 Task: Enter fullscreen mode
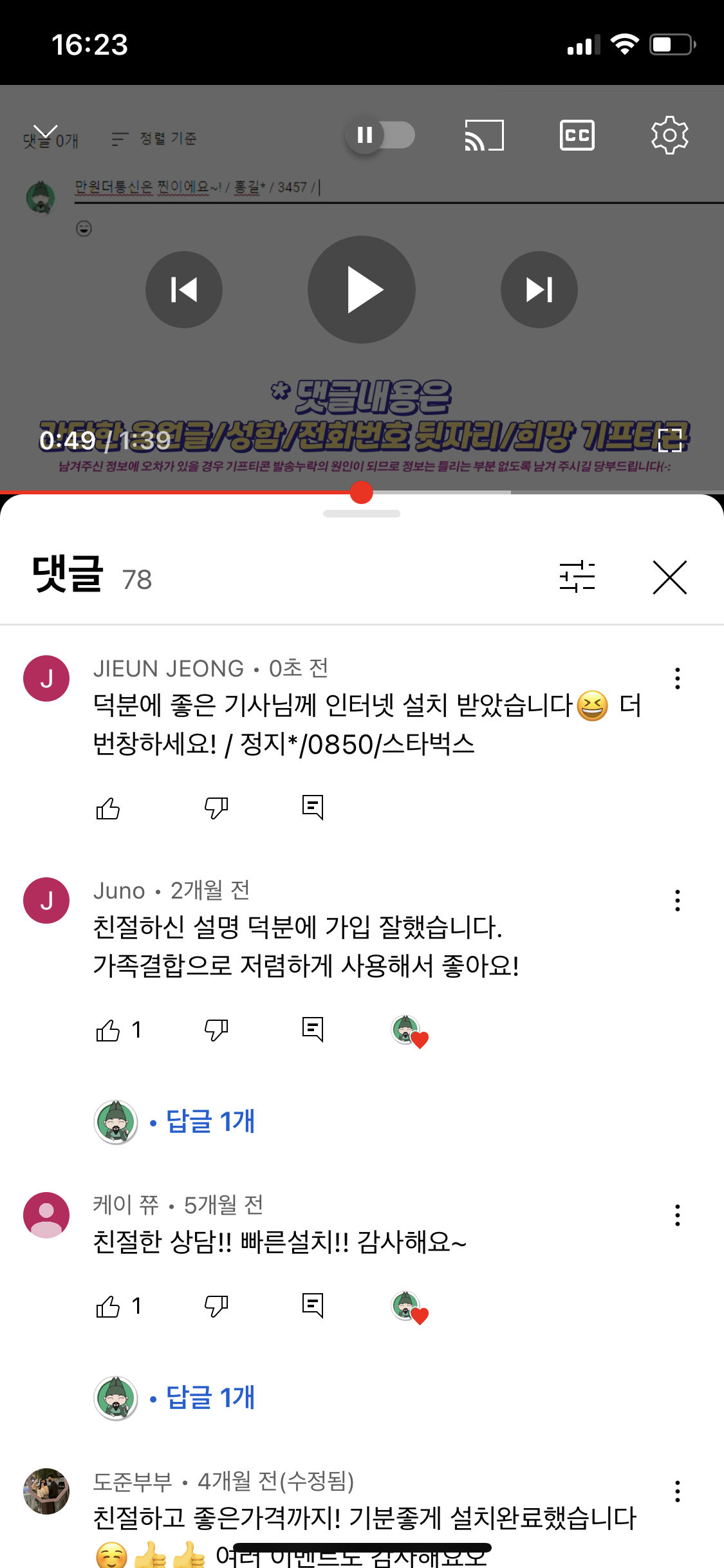point(669,440)
